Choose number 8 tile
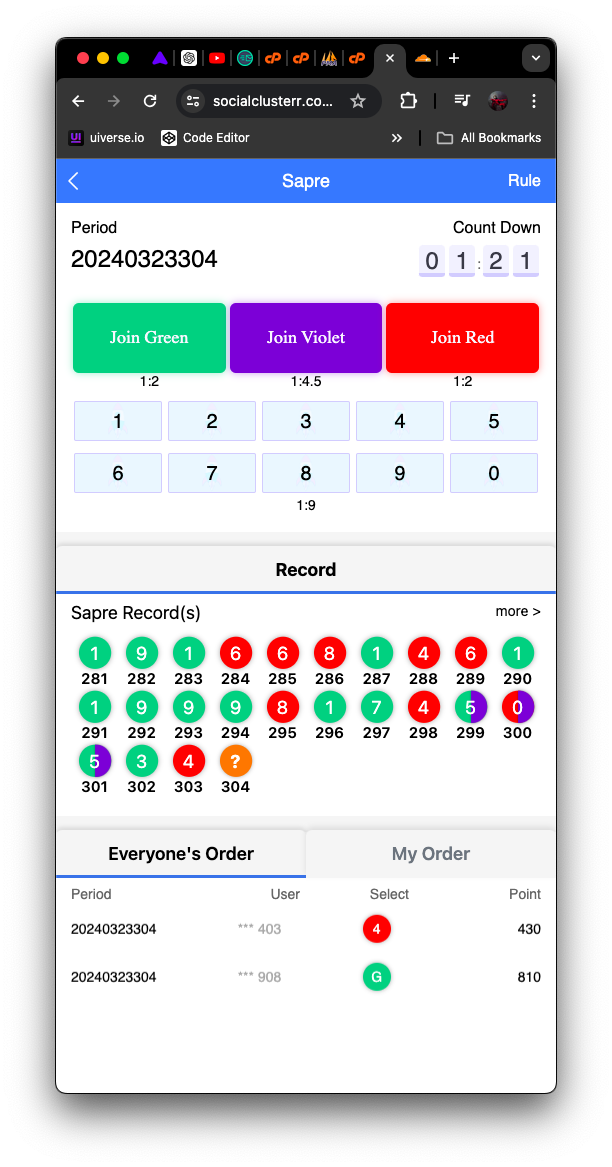This screenshot has width=612, height=1167. (x=306, y=473)
